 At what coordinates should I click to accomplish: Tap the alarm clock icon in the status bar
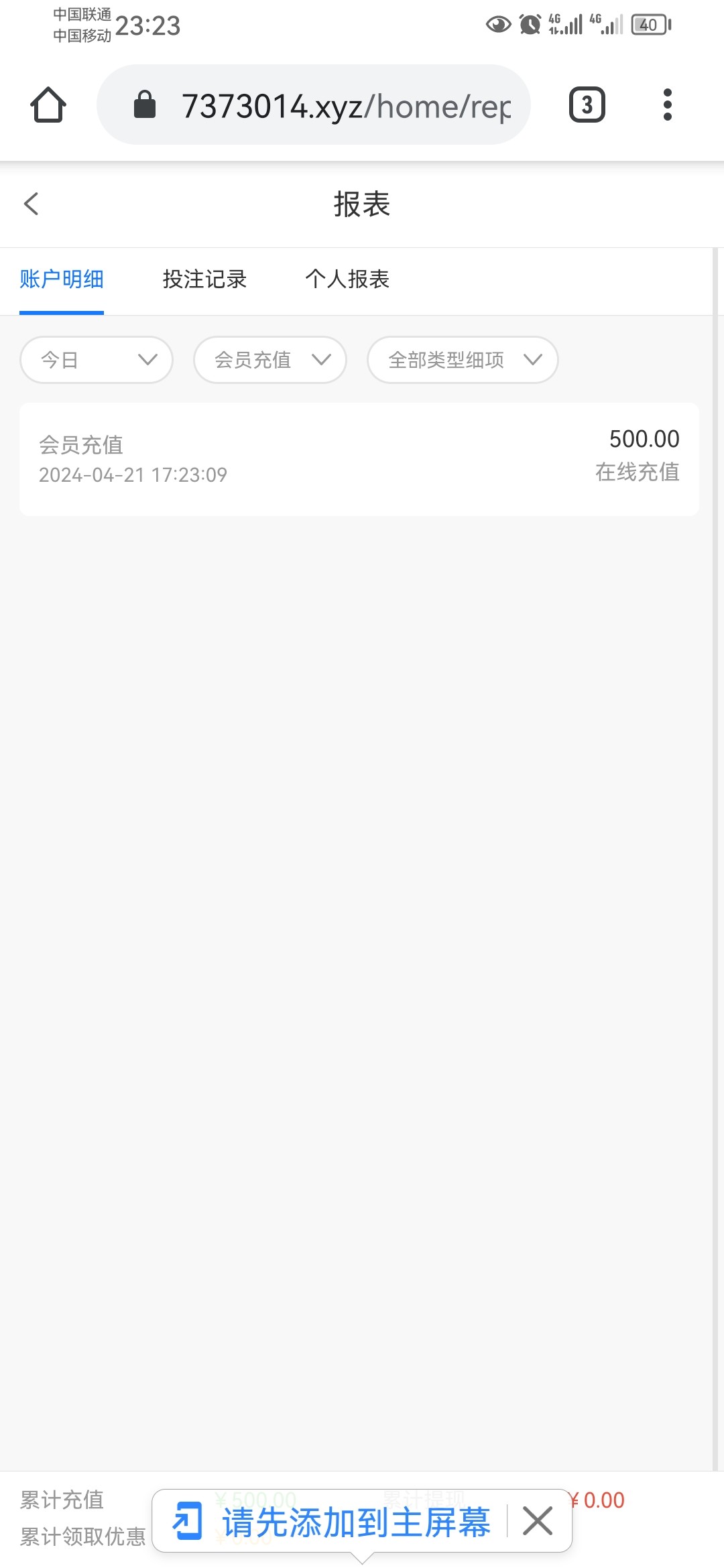(529, 24)
